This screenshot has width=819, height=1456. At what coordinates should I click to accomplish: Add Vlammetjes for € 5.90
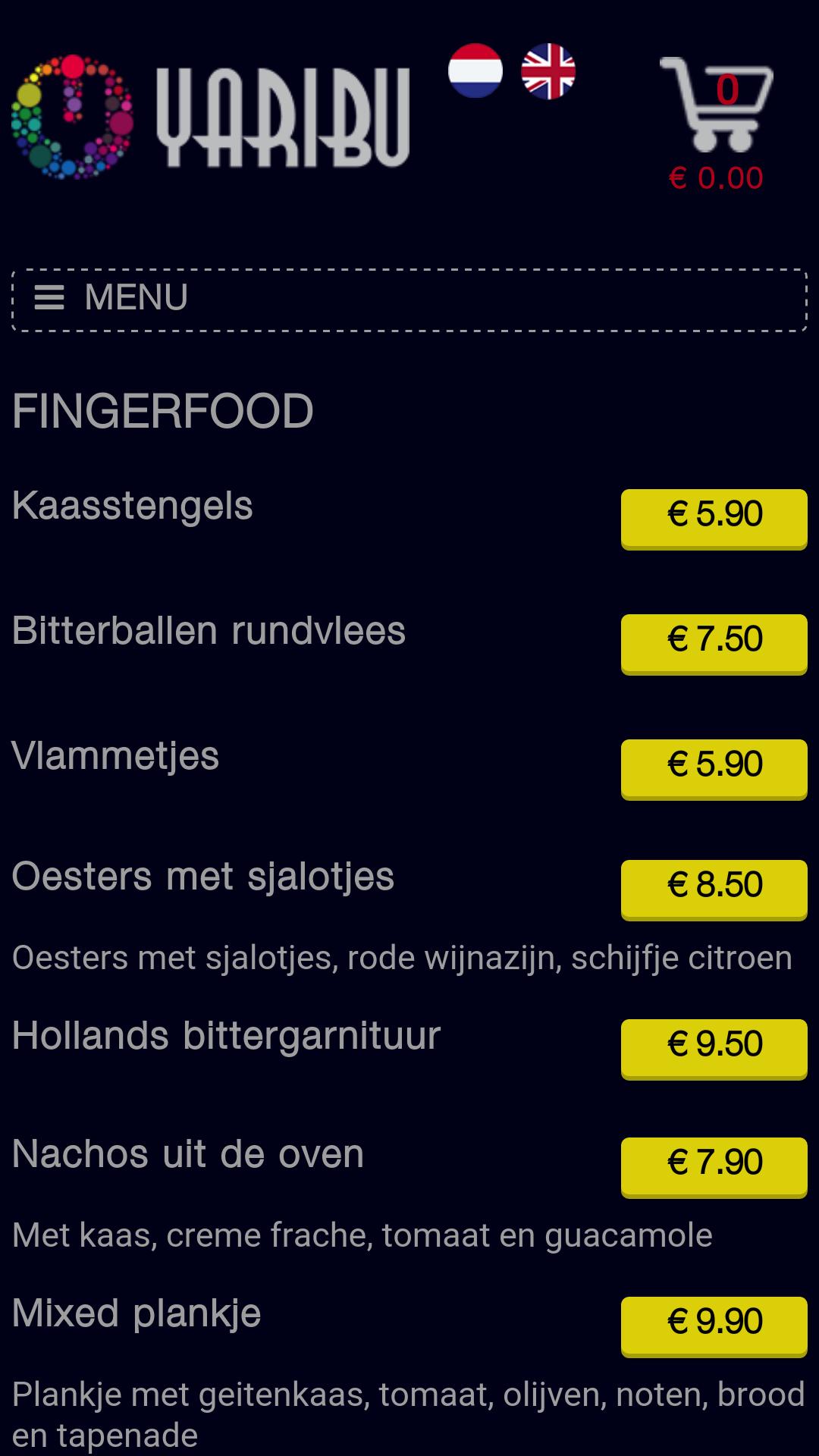[714, 767]
